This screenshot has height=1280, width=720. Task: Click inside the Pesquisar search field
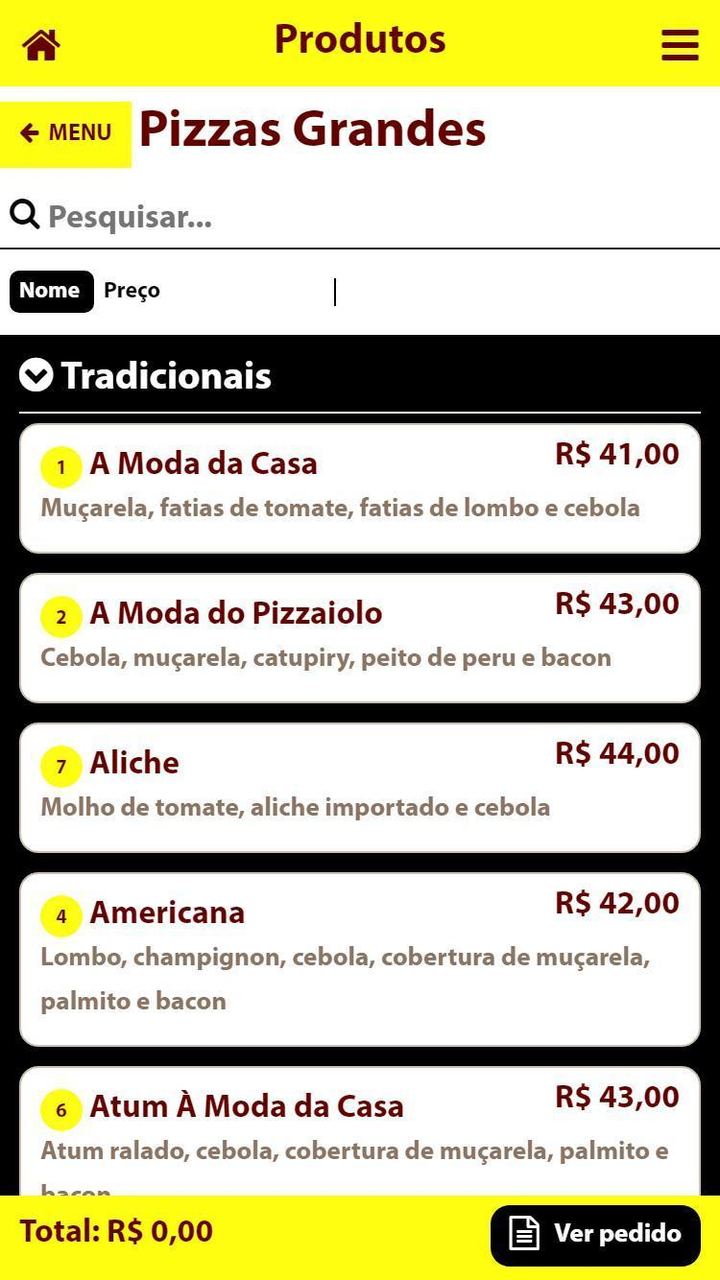[x=200, y=216]
